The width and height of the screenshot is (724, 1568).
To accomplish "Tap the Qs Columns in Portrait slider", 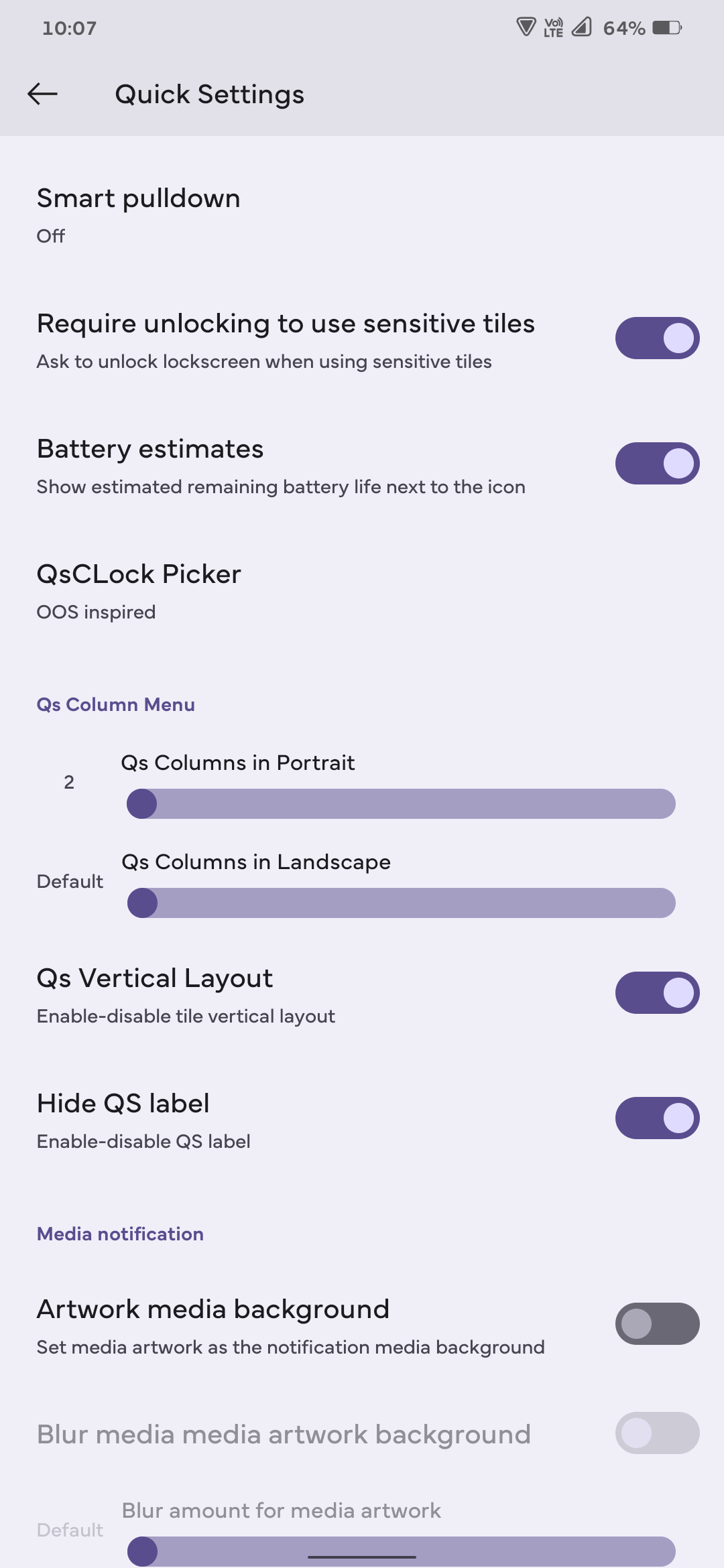I will [x=401, y=803].
